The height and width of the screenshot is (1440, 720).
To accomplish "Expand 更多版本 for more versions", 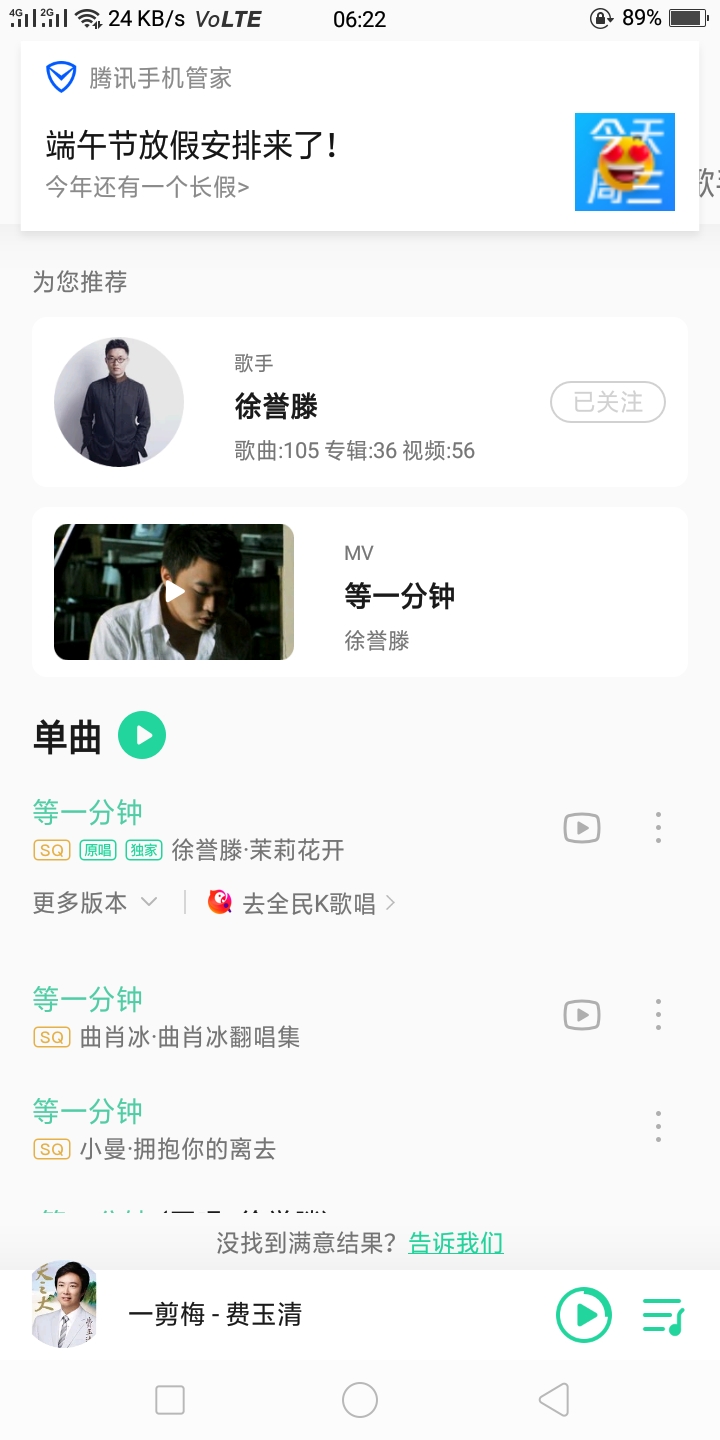I will [95, 903].
